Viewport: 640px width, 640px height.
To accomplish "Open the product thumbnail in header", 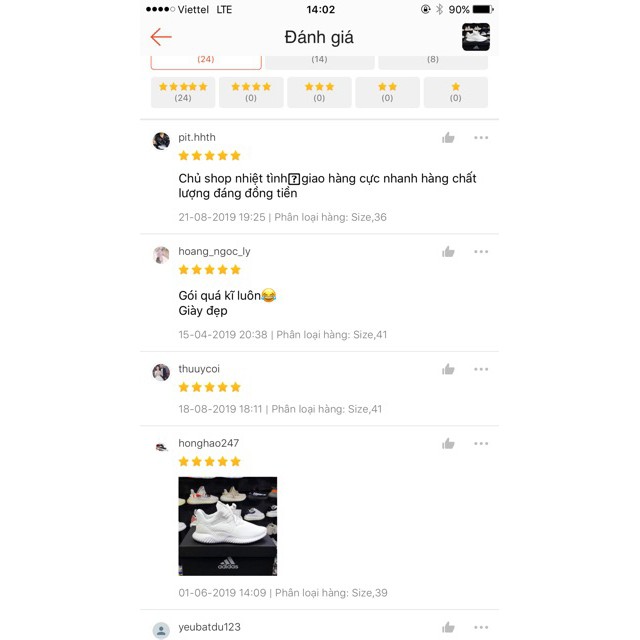I will point(475,37).
